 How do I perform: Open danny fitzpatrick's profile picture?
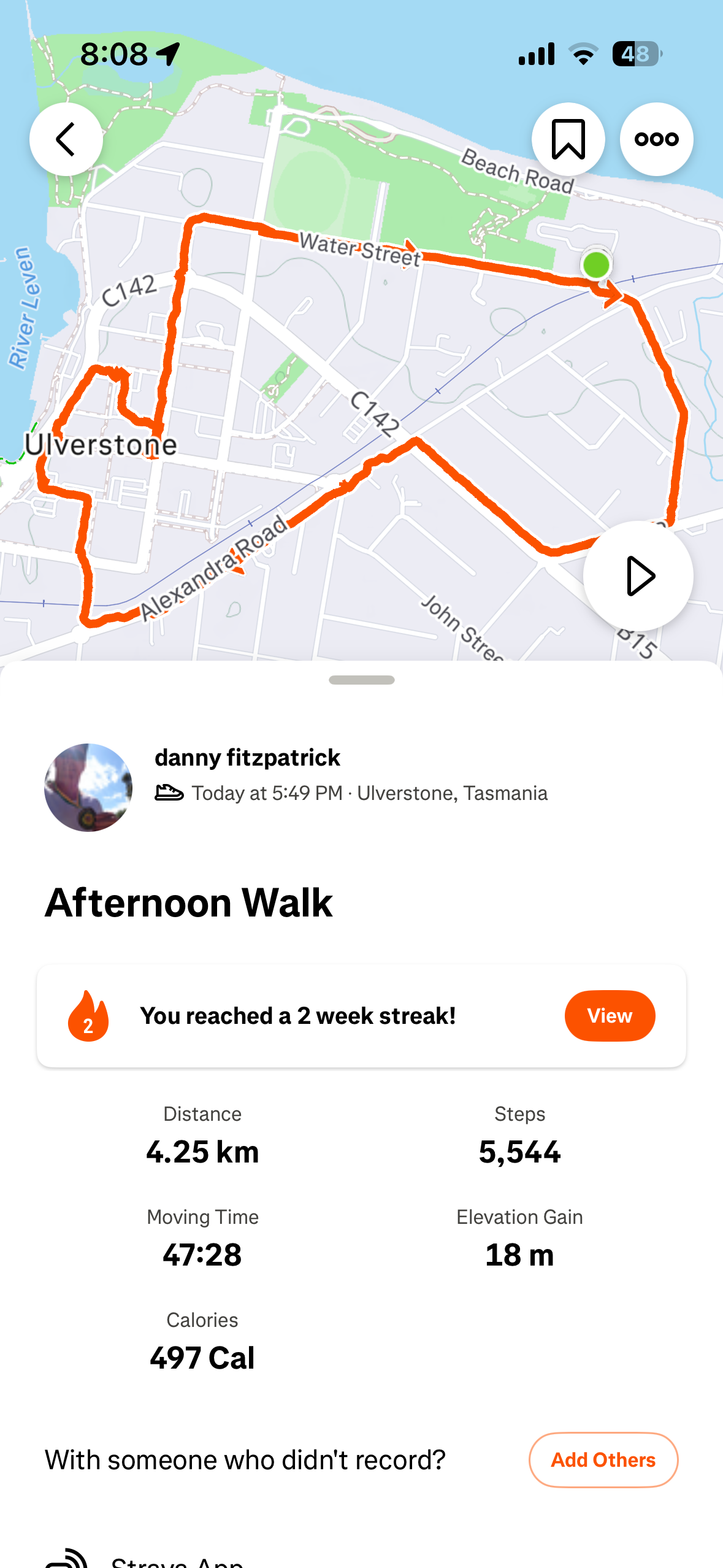point(88,787)
